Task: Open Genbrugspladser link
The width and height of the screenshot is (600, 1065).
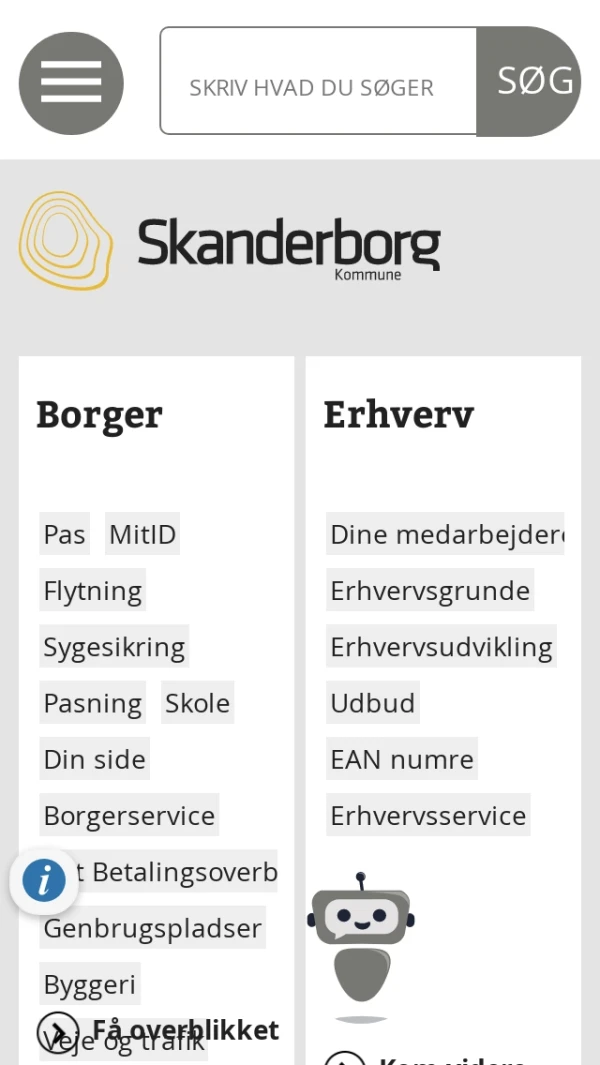Action: coord(152,928)
